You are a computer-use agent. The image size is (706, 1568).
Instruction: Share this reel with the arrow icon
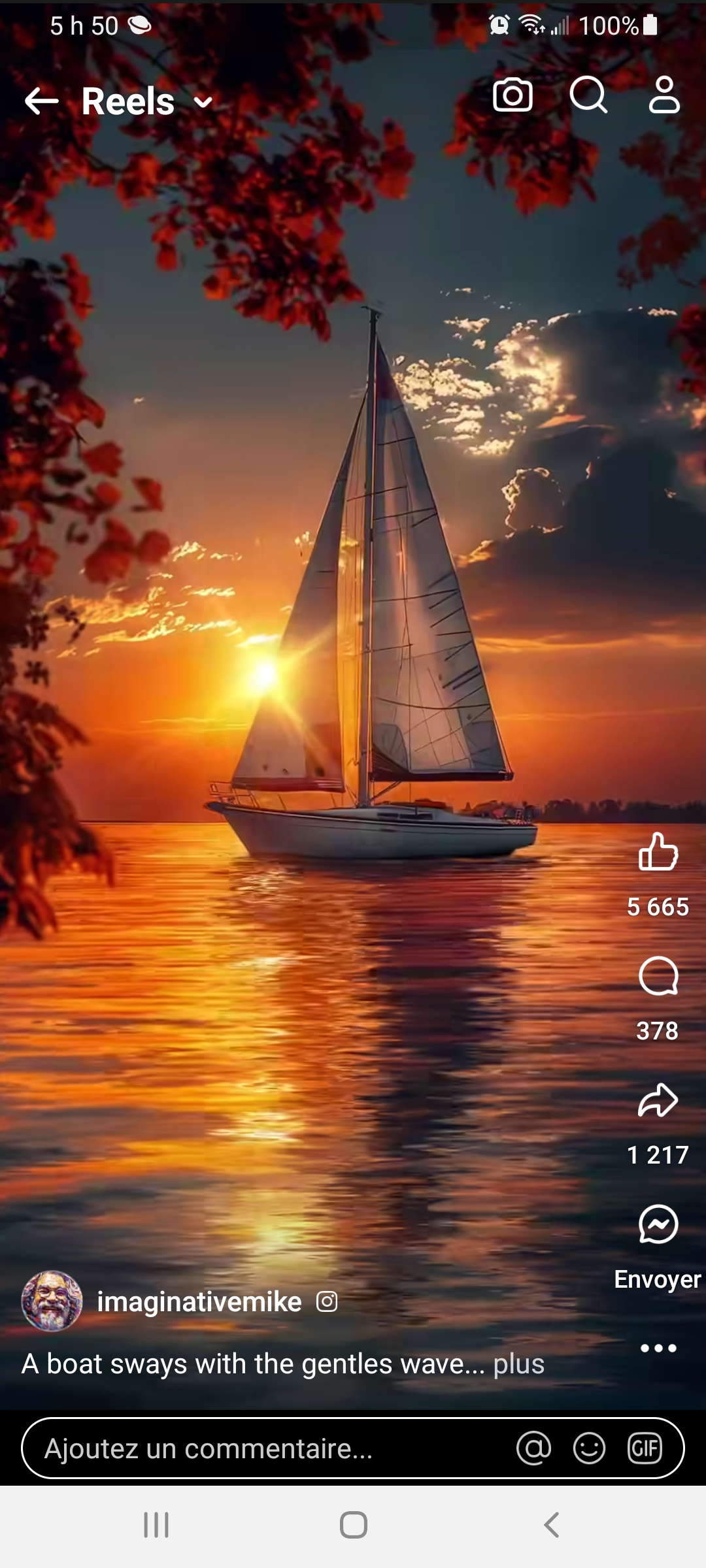point(658,1100)
